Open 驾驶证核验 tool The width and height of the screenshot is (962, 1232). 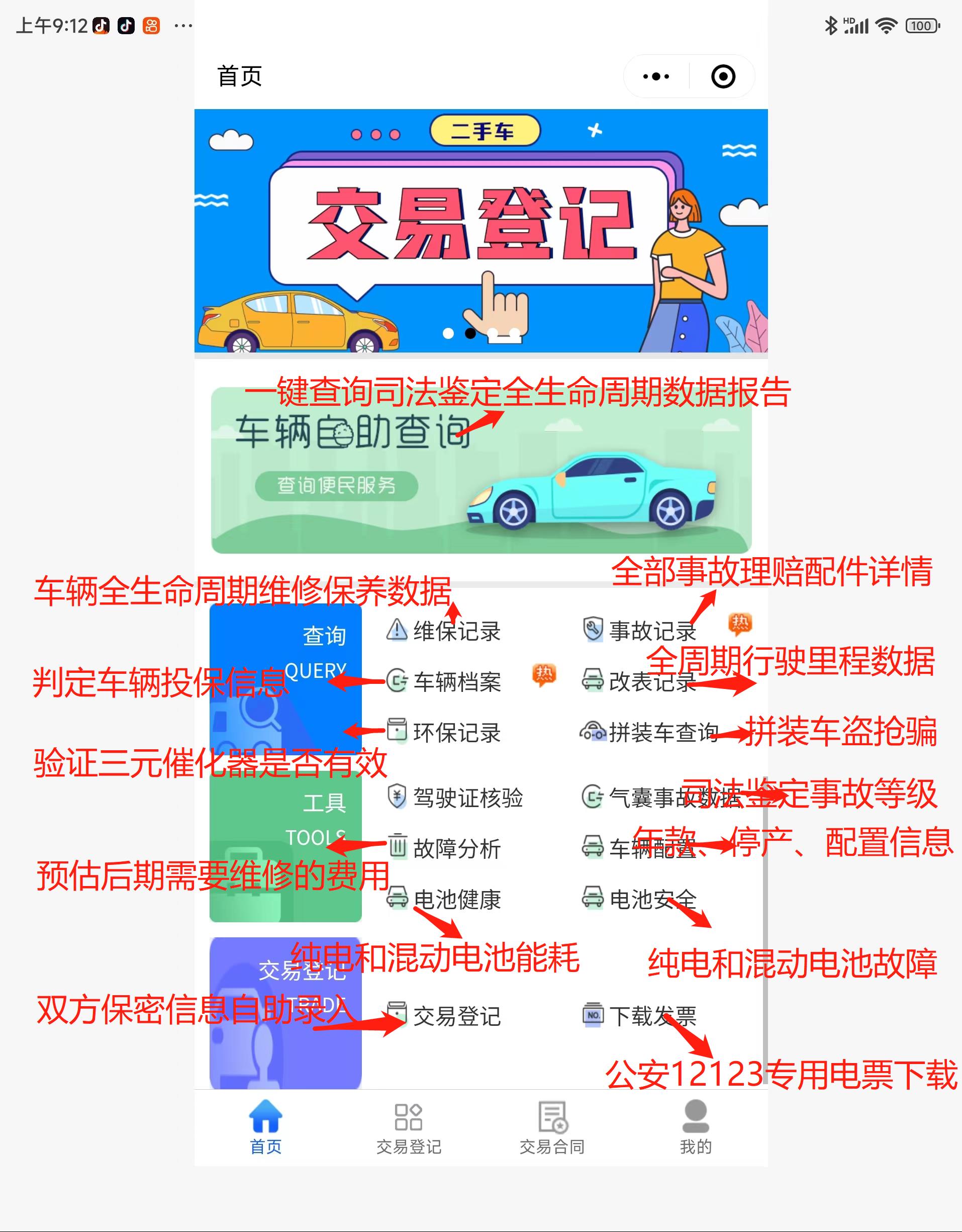pyautogui.click(x=456, y=798)
